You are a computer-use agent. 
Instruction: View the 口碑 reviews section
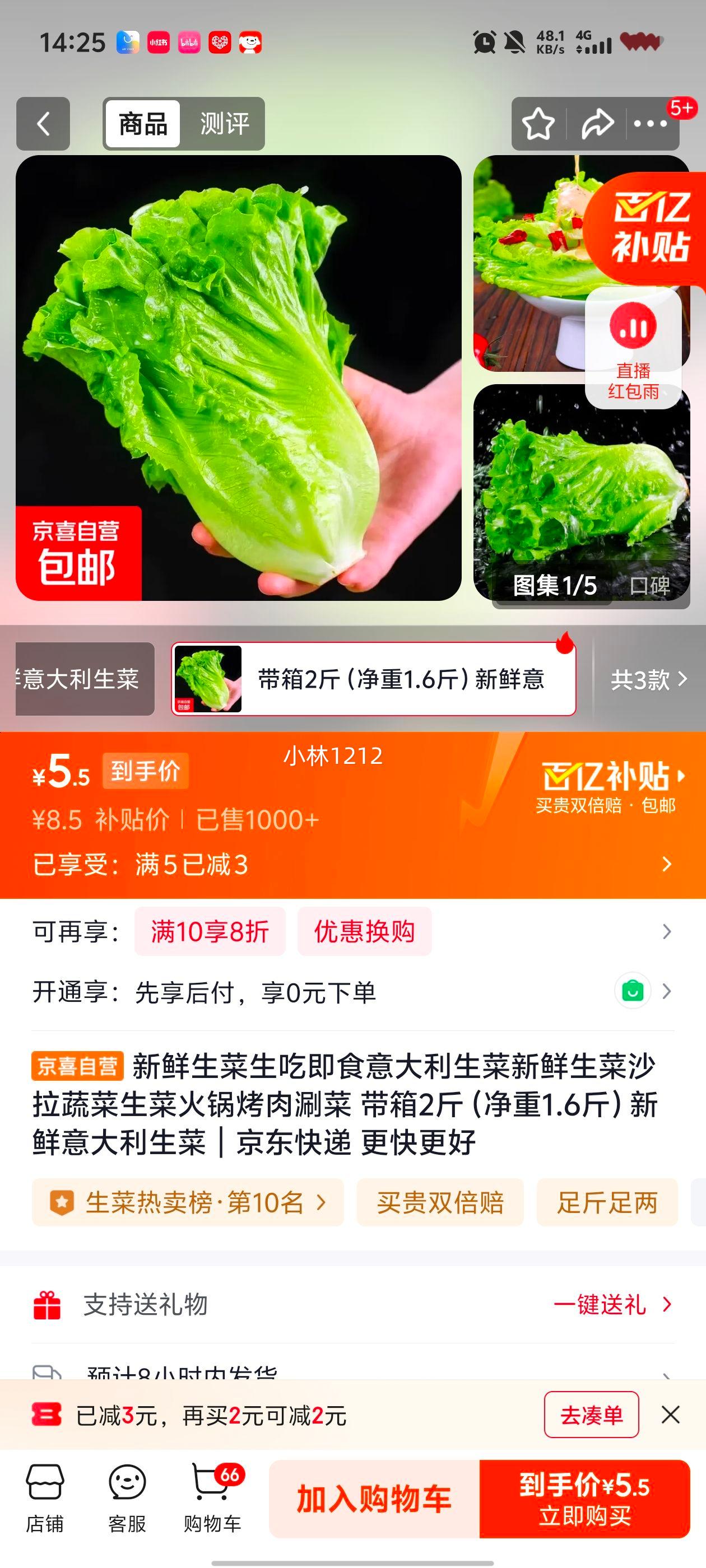(x=649, y=586)
